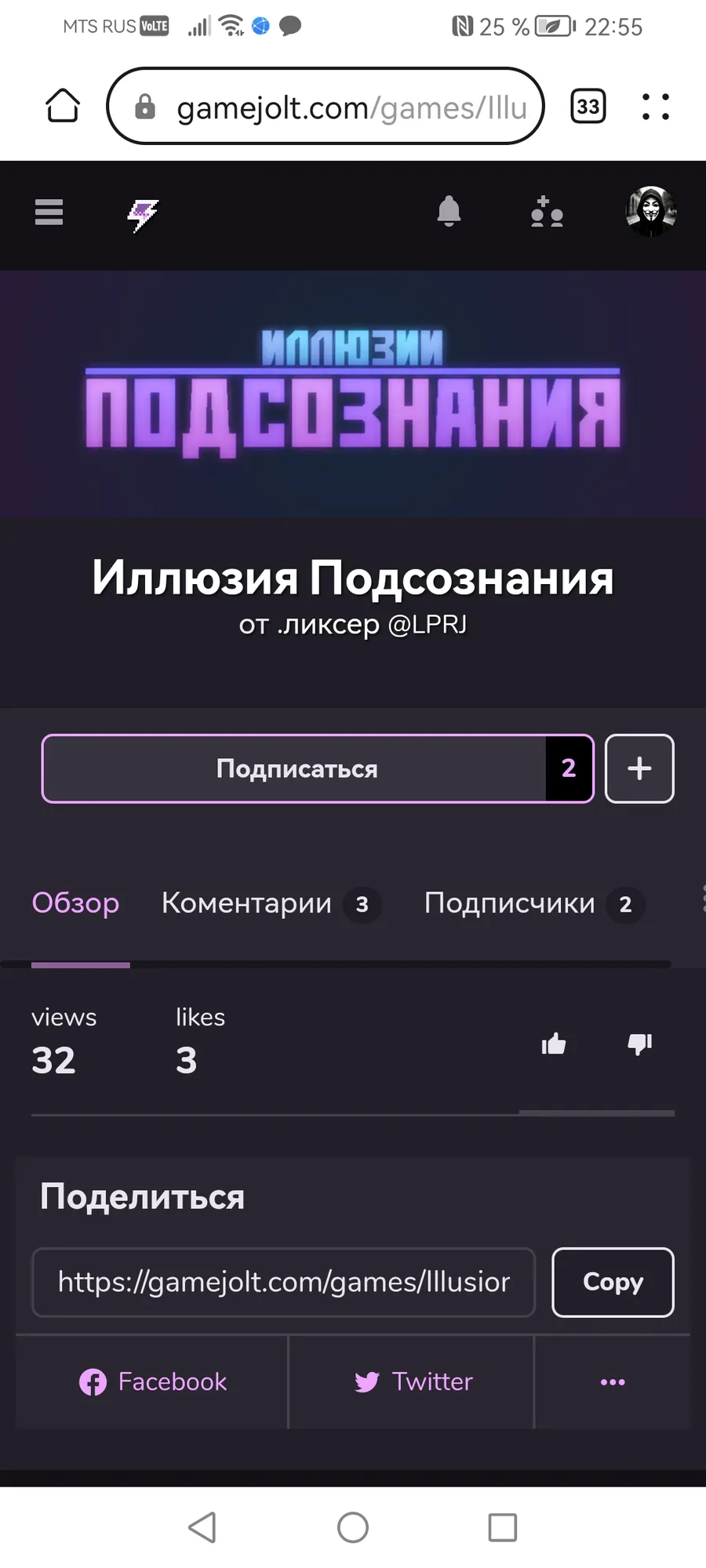Viewport: 706px width, 1568px height.
Task: Open the browser tabs switcher
Action: click(588, 107)
